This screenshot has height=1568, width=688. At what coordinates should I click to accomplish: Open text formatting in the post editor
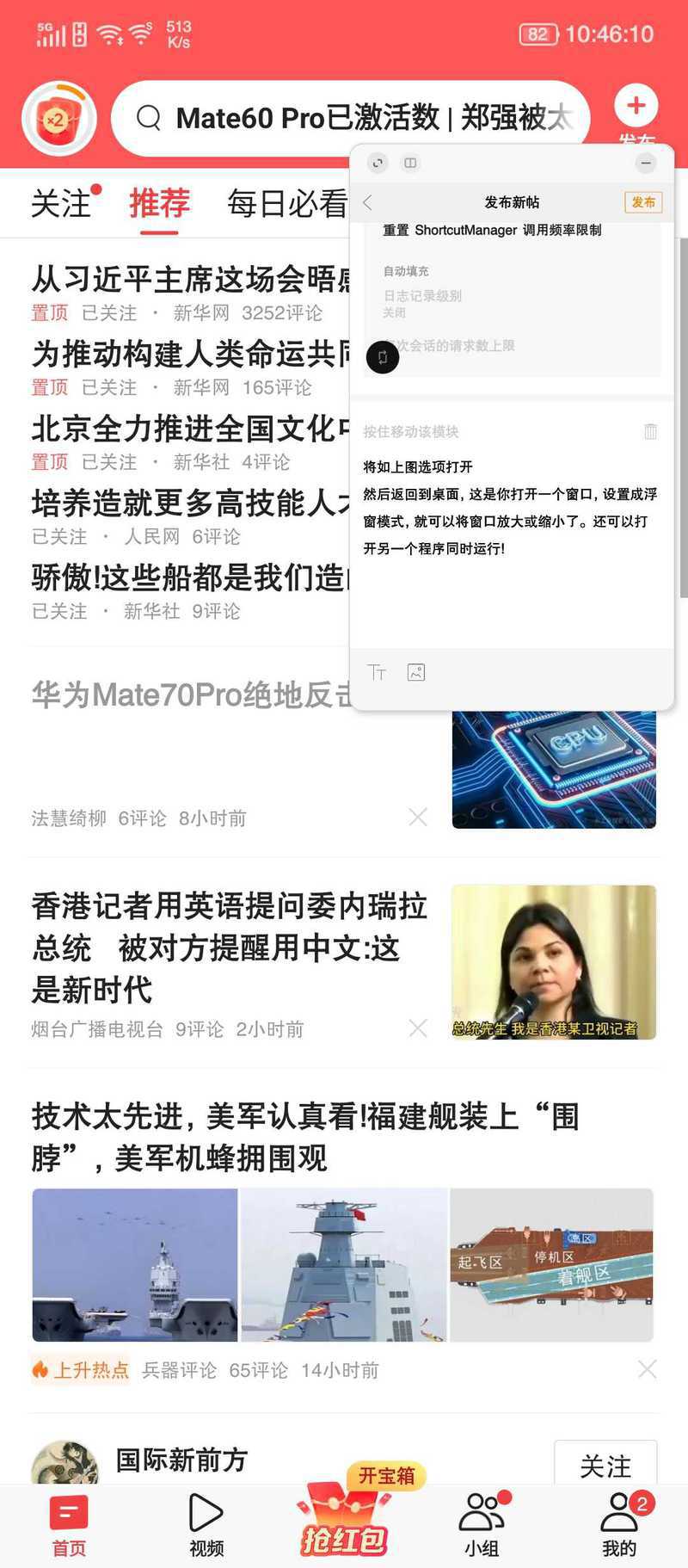(x=377, y=672)
